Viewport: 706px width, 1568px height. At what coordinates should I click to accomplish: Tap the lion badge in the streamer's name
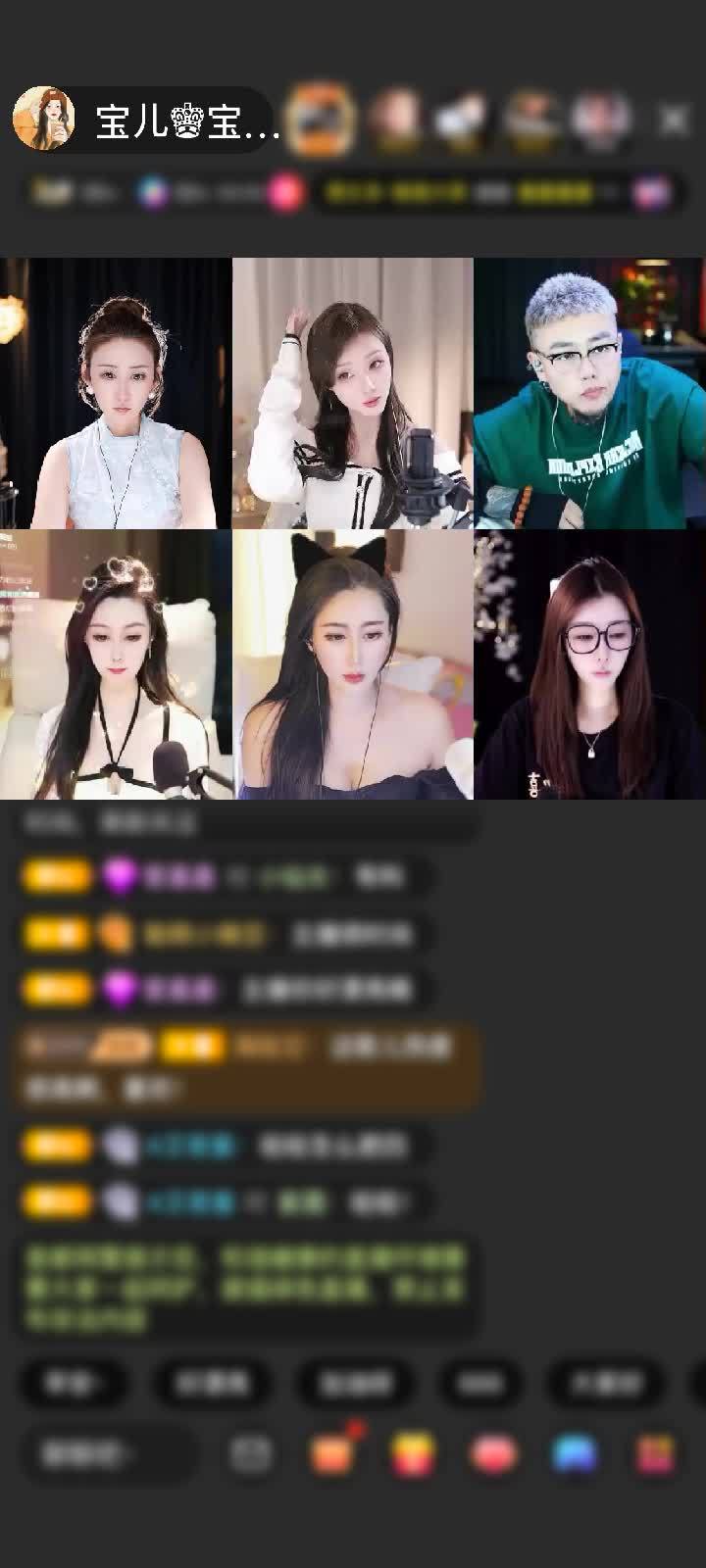click(x=188, y=118)
